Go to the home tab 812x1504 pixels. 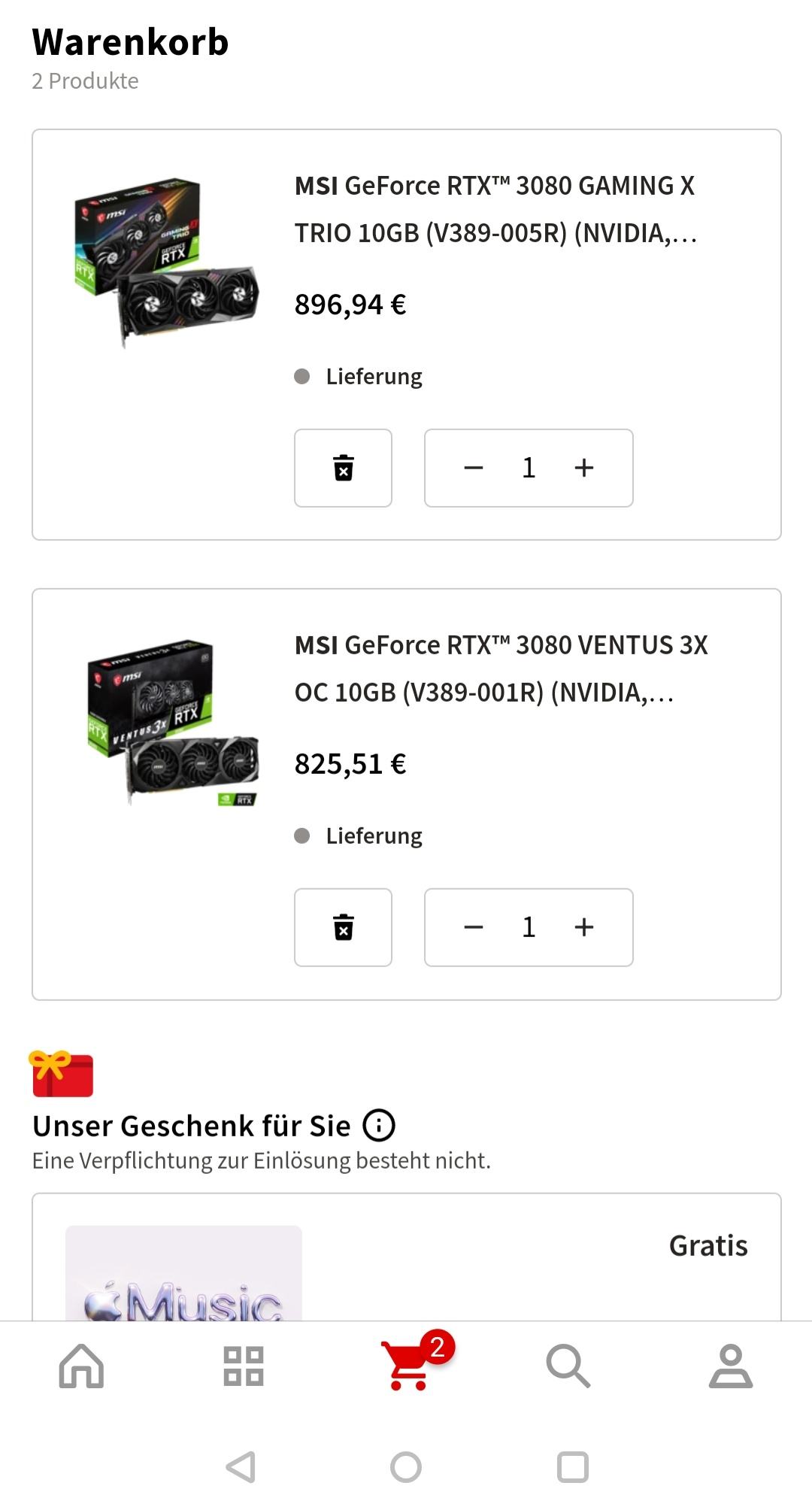(x=81, y=1366)
